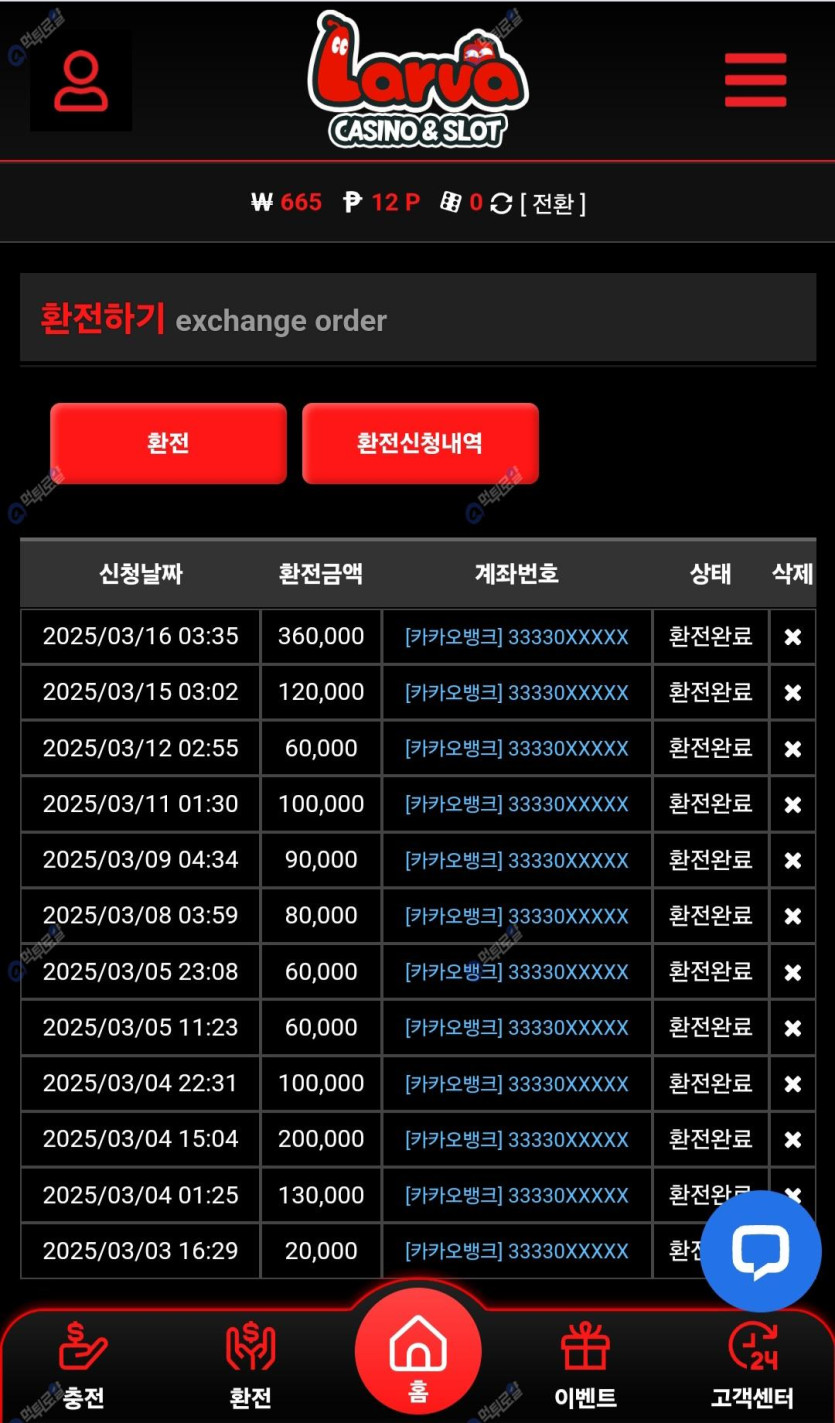Screen dimensions: 835x1423
Task: Tap the 전환 point conversion link
Action: coord(553,203)
